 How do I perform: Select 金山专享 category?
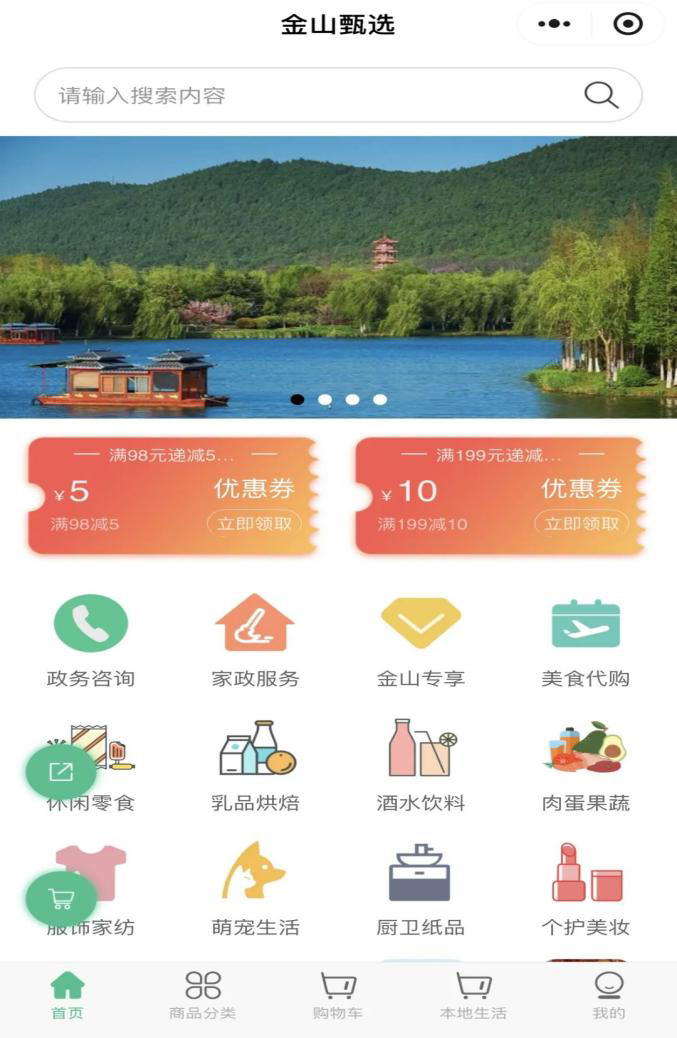tap(421, 640)
